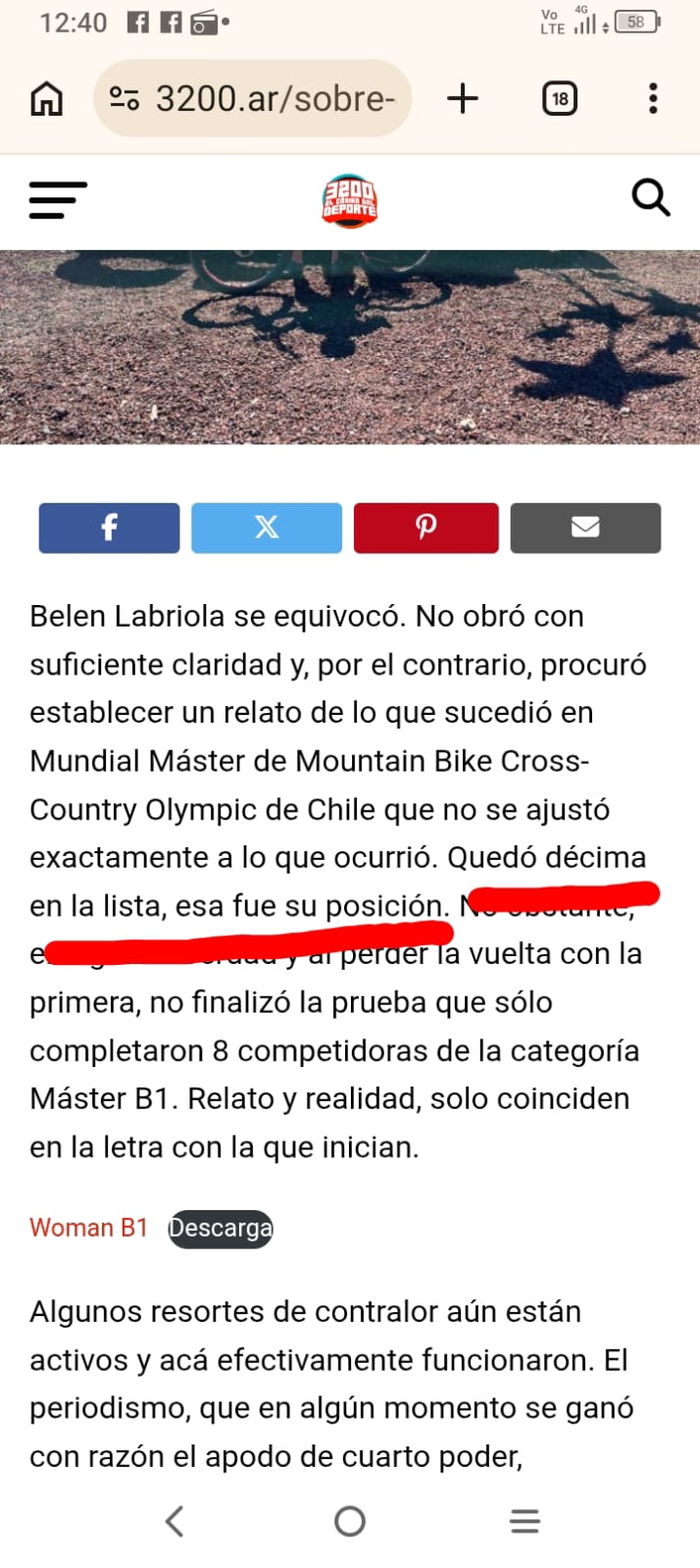Image resolution: width=700 pixels, height=1568 pixels.
Task: Open the site search magnifier
Action: 650,198
